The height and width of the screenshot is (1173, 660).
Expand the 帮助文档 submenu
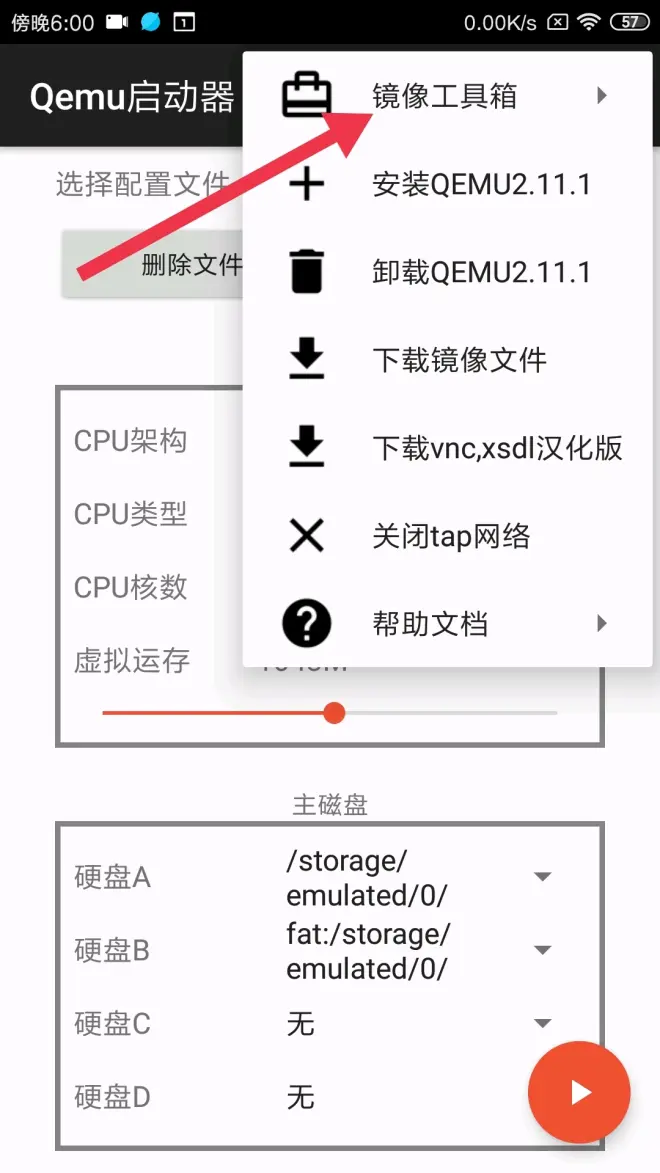[x=445, y=624]
